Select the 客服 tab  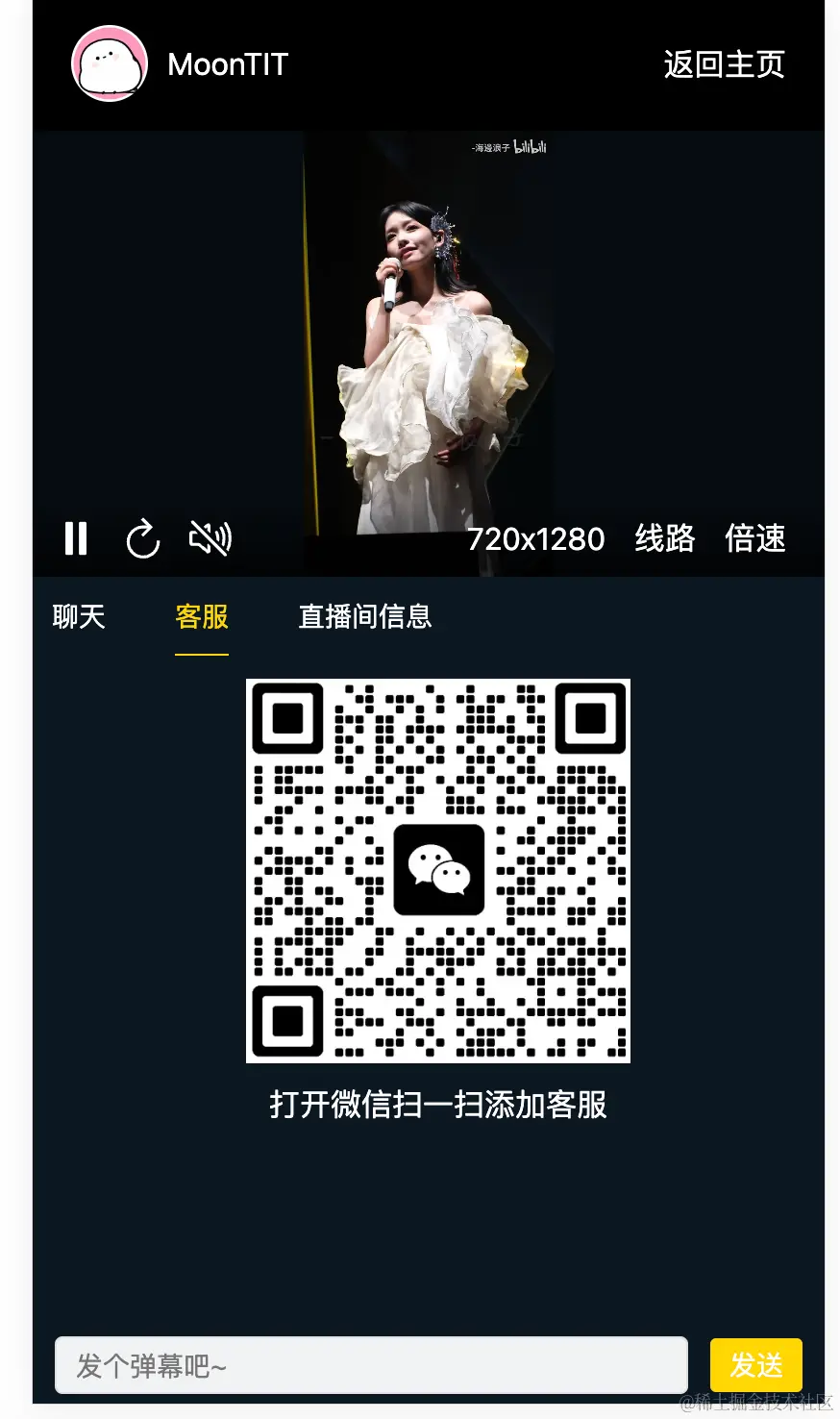pos(202,616)
